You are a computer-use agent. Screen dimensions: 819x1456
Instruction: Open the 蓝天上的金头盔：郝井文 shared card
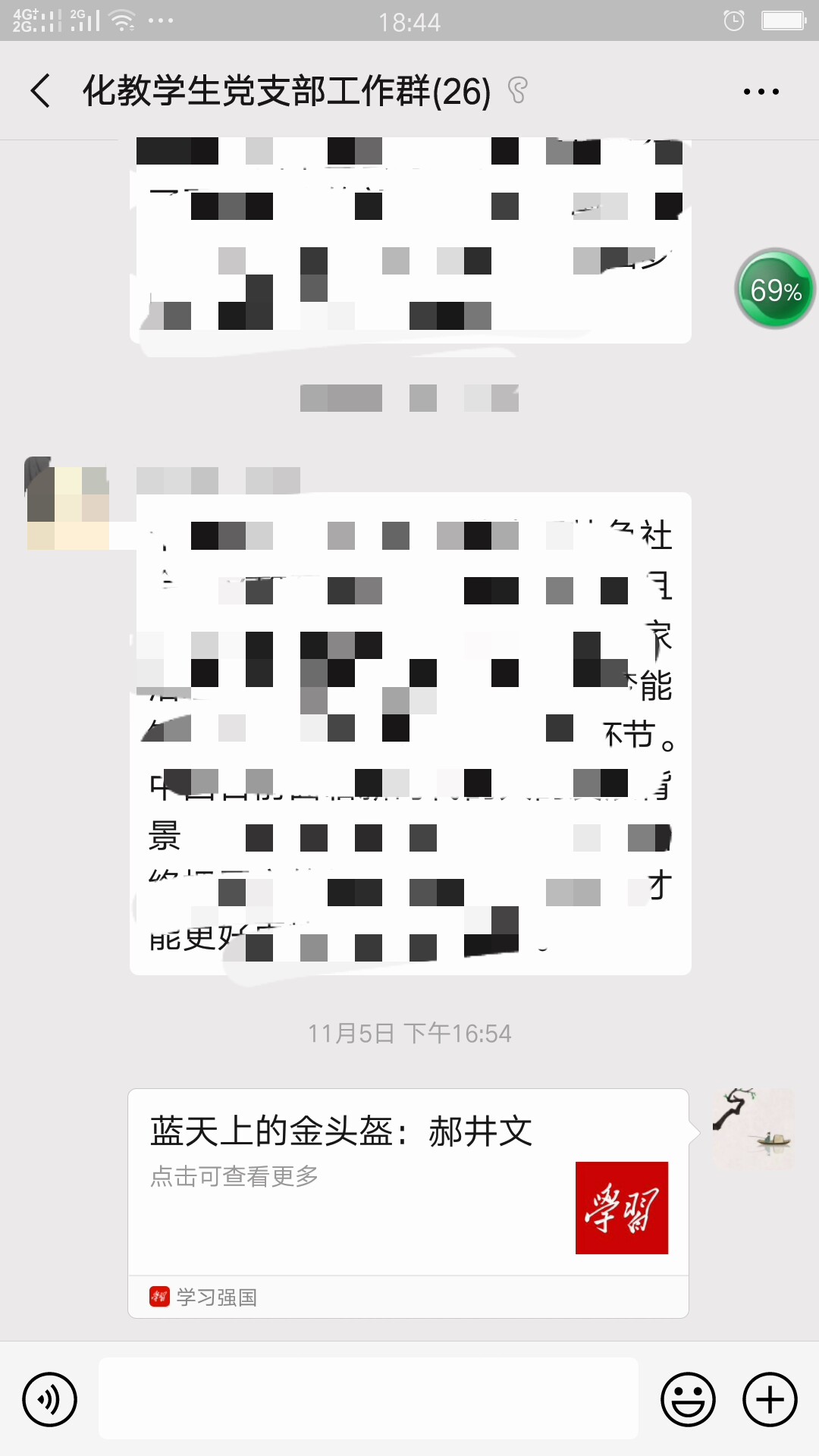point(408,1183)
